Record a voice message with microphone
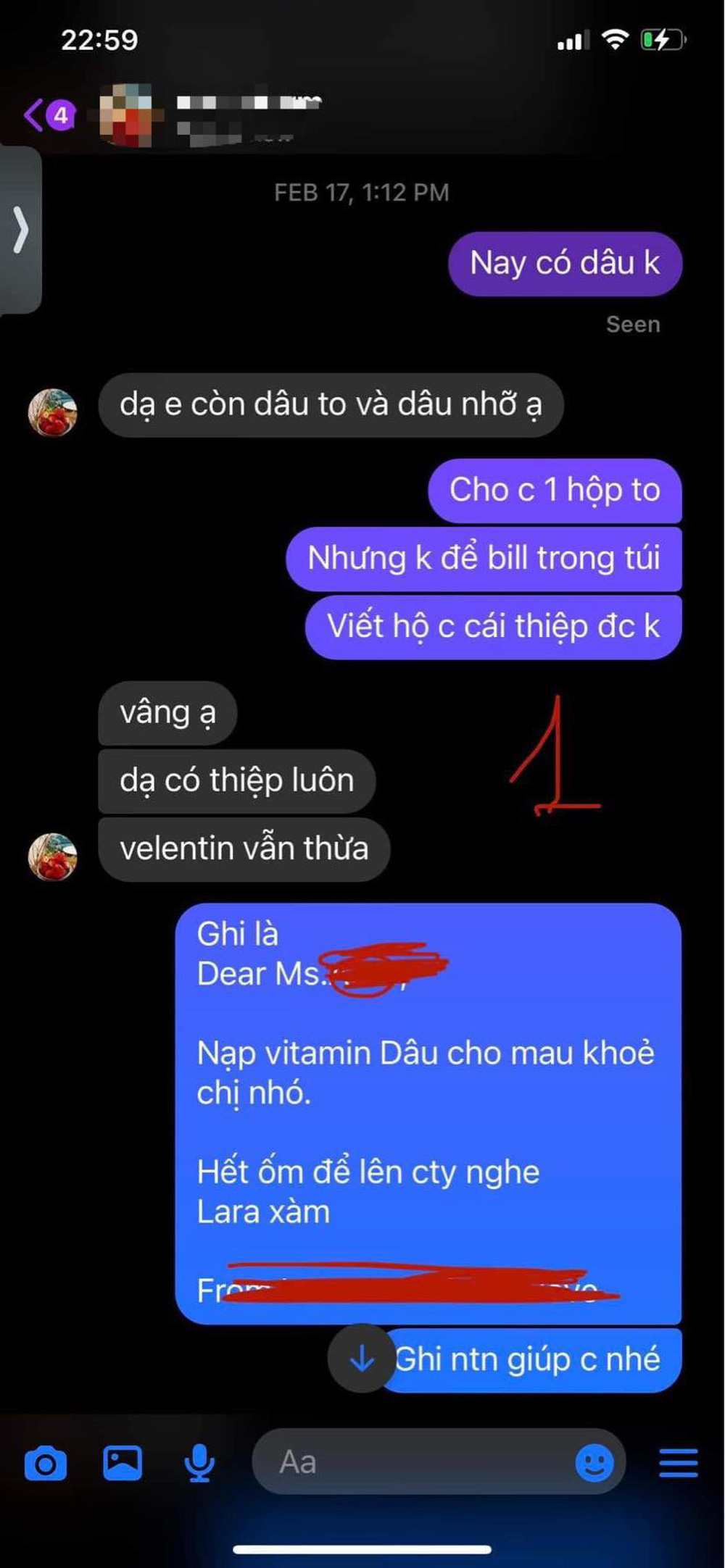The height and width of the screenshot is (1568, 725). coord(199,1462)
